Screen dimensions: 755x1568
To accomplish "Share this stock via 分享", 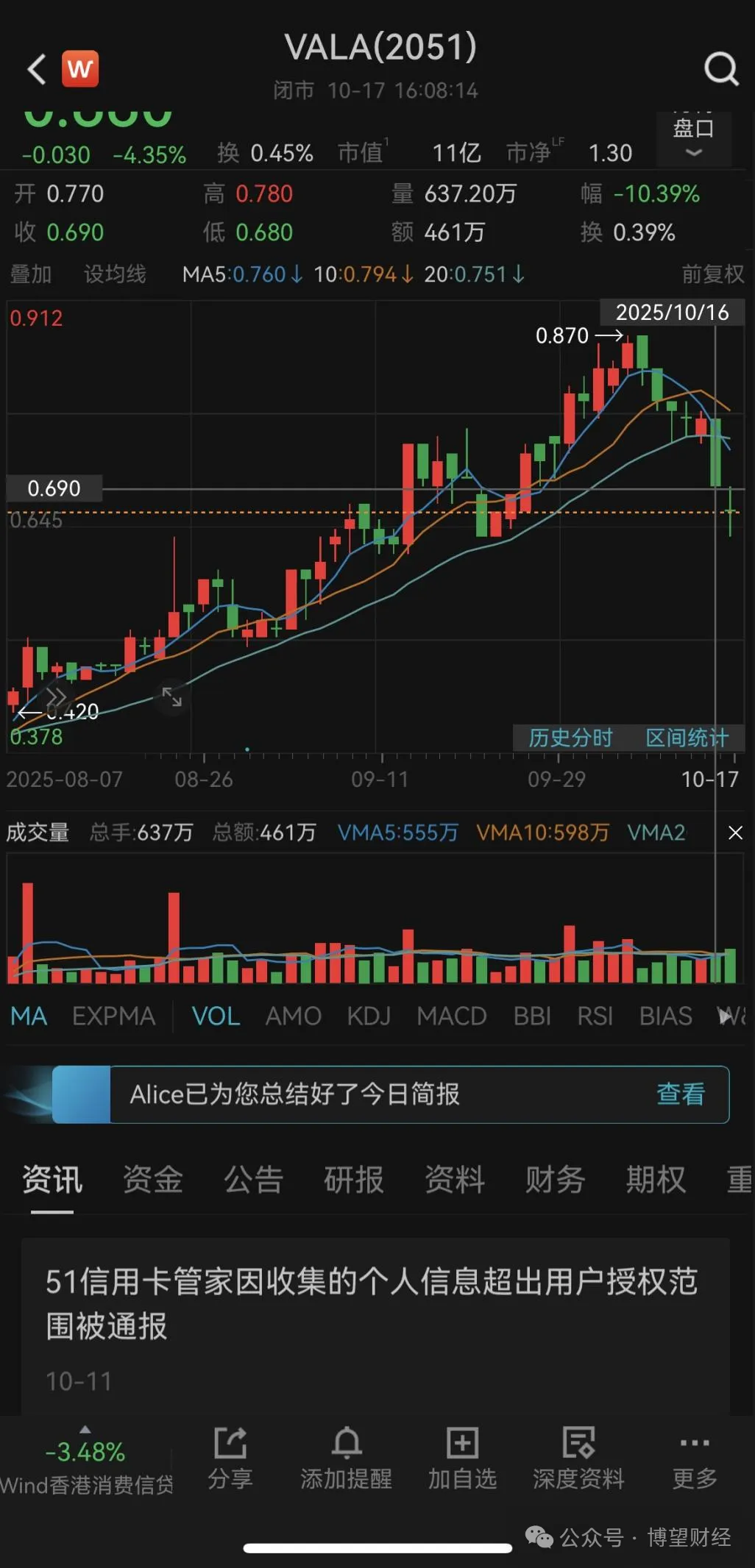I will click(x=230, y=1458).
